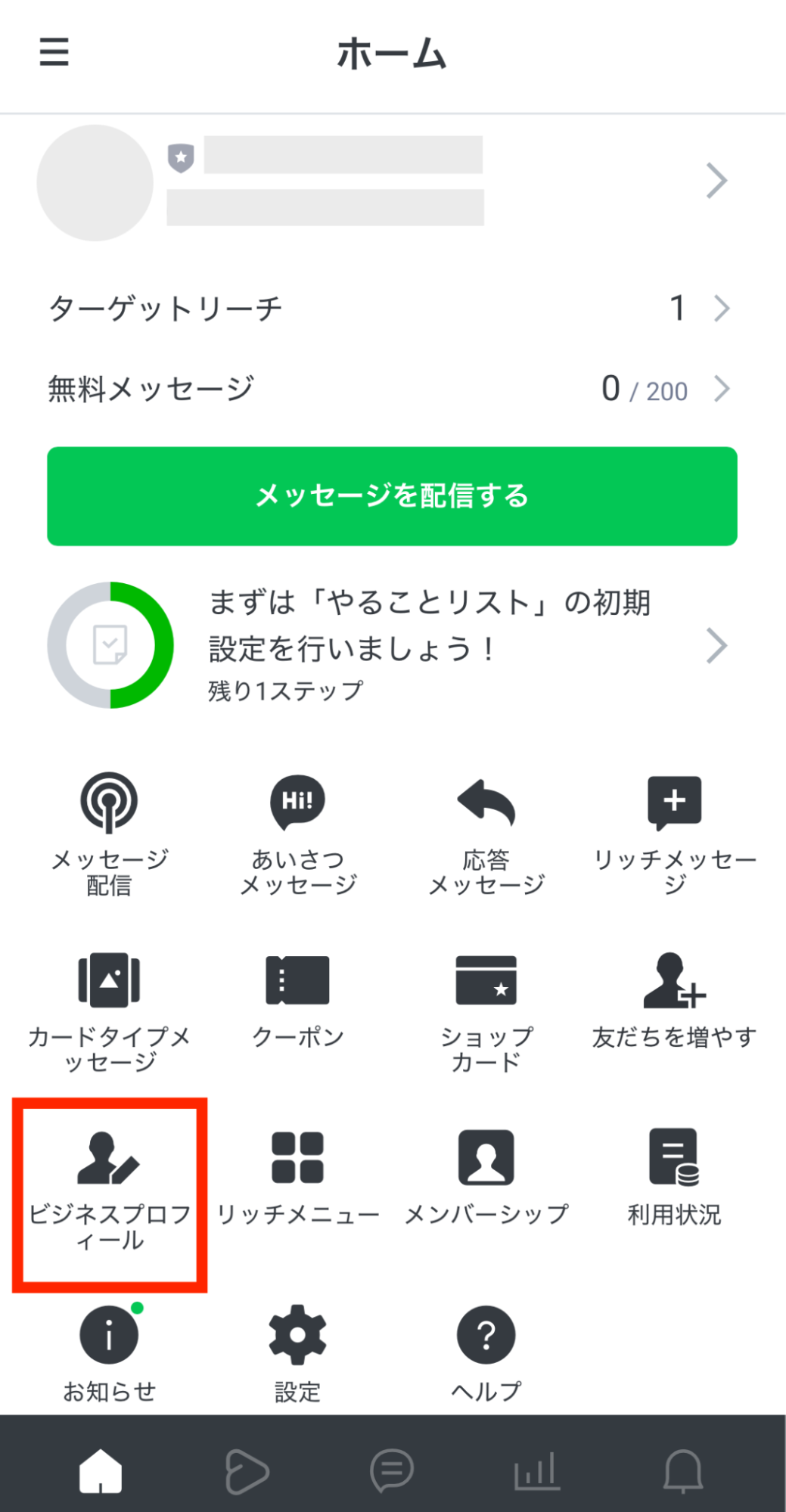Open リッチメニュー editor
Image resolution: width=786 pixels, height=1512 pixels.
pyautogui.click(x=297, y=1176)
